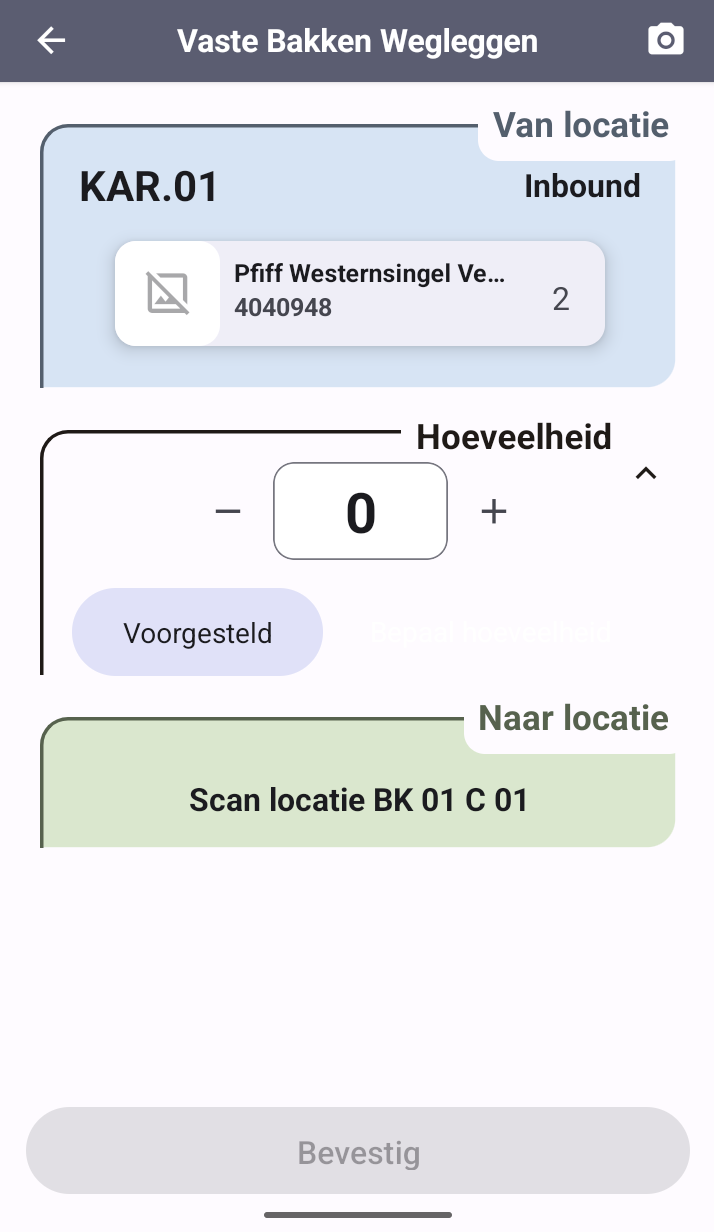Image resolution: width=714 pixels, height=1232 pixels.
Task: Open the camera scanner icon
Action: pos(666,40)
